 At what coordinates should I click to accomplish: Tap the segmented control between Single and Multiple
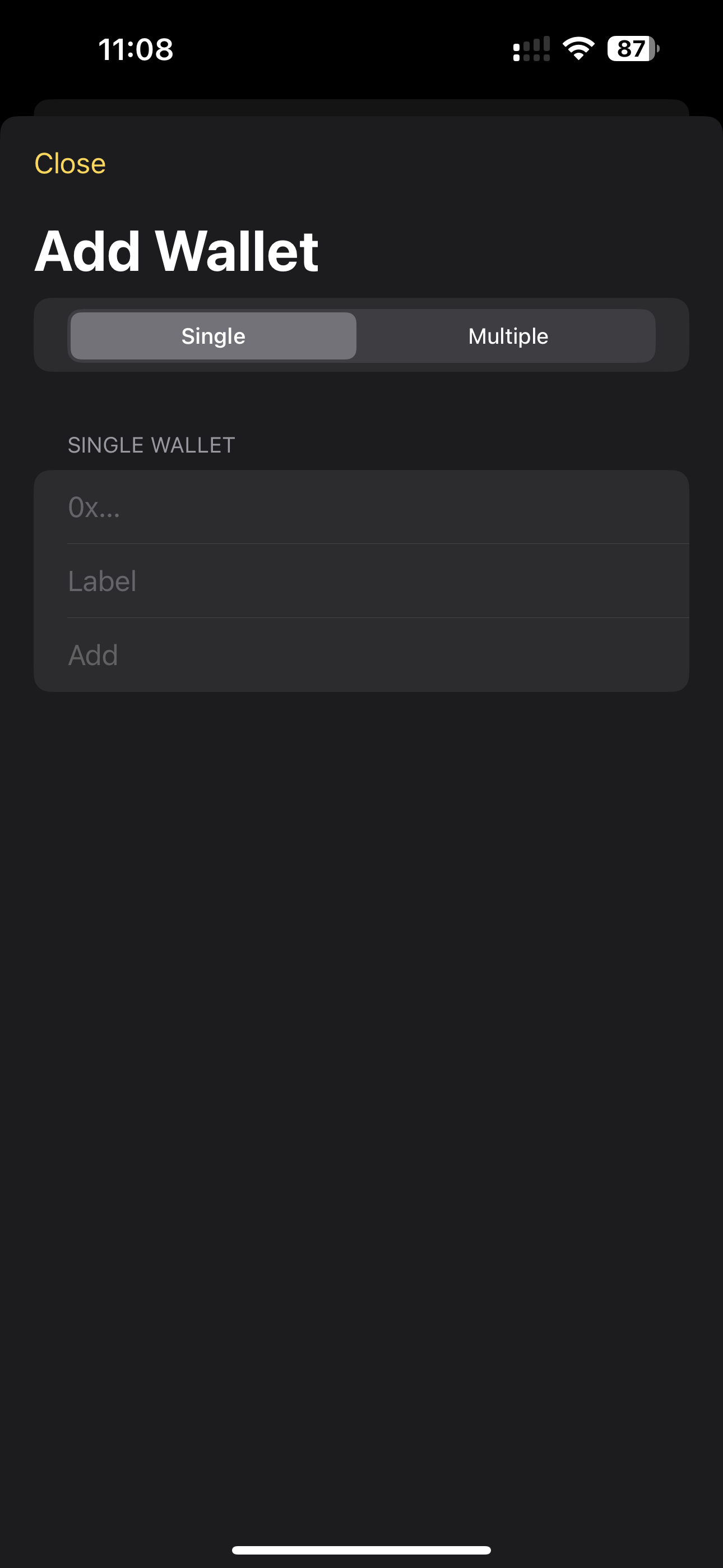[361, 335]
